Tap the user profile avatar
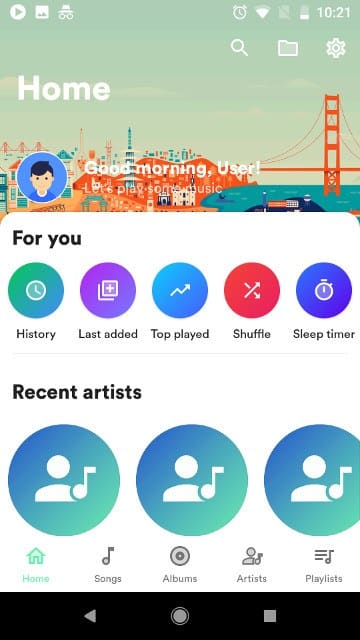This screenshot has height=640, width=360. tap(42, 178)
